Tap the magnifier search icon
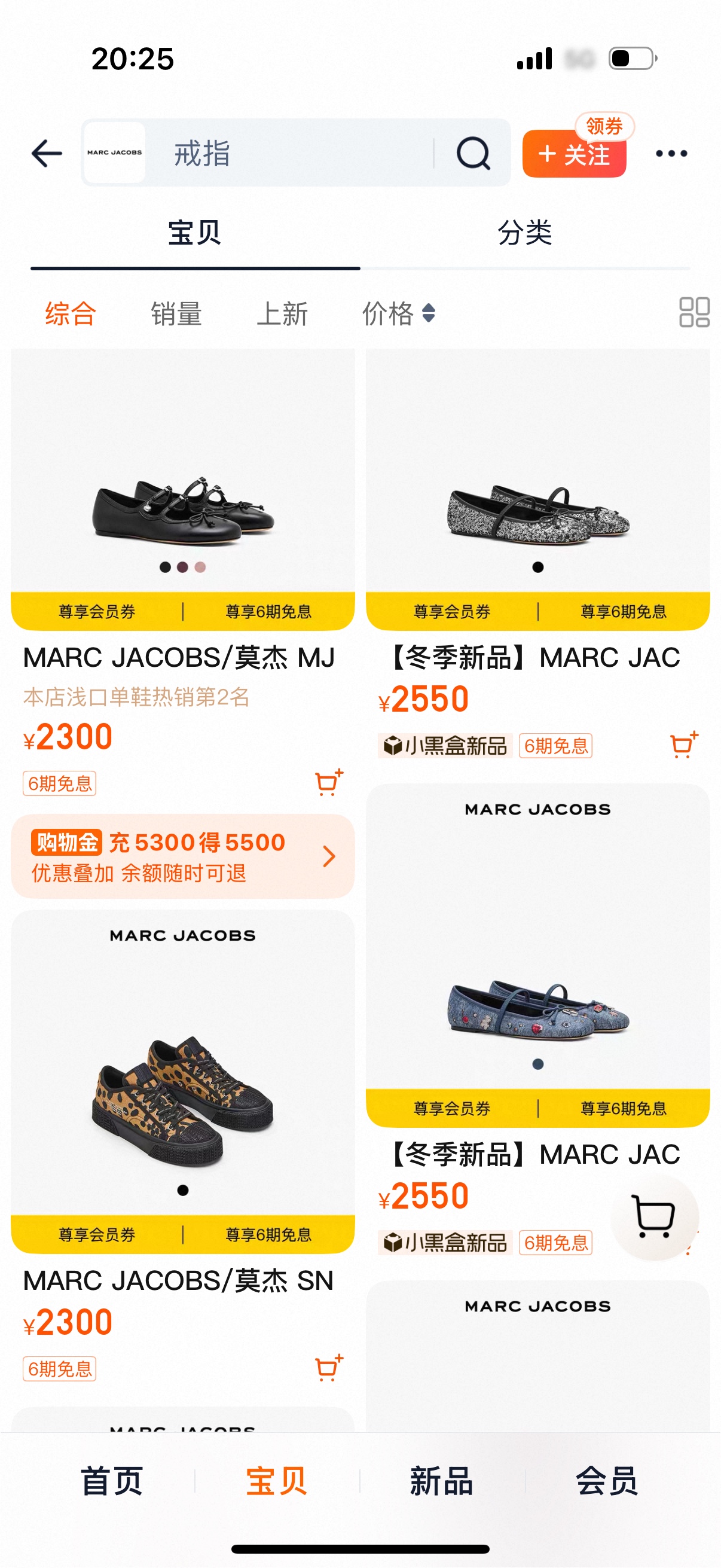Viewport: 721px width, 1568px height. [473, 152]
